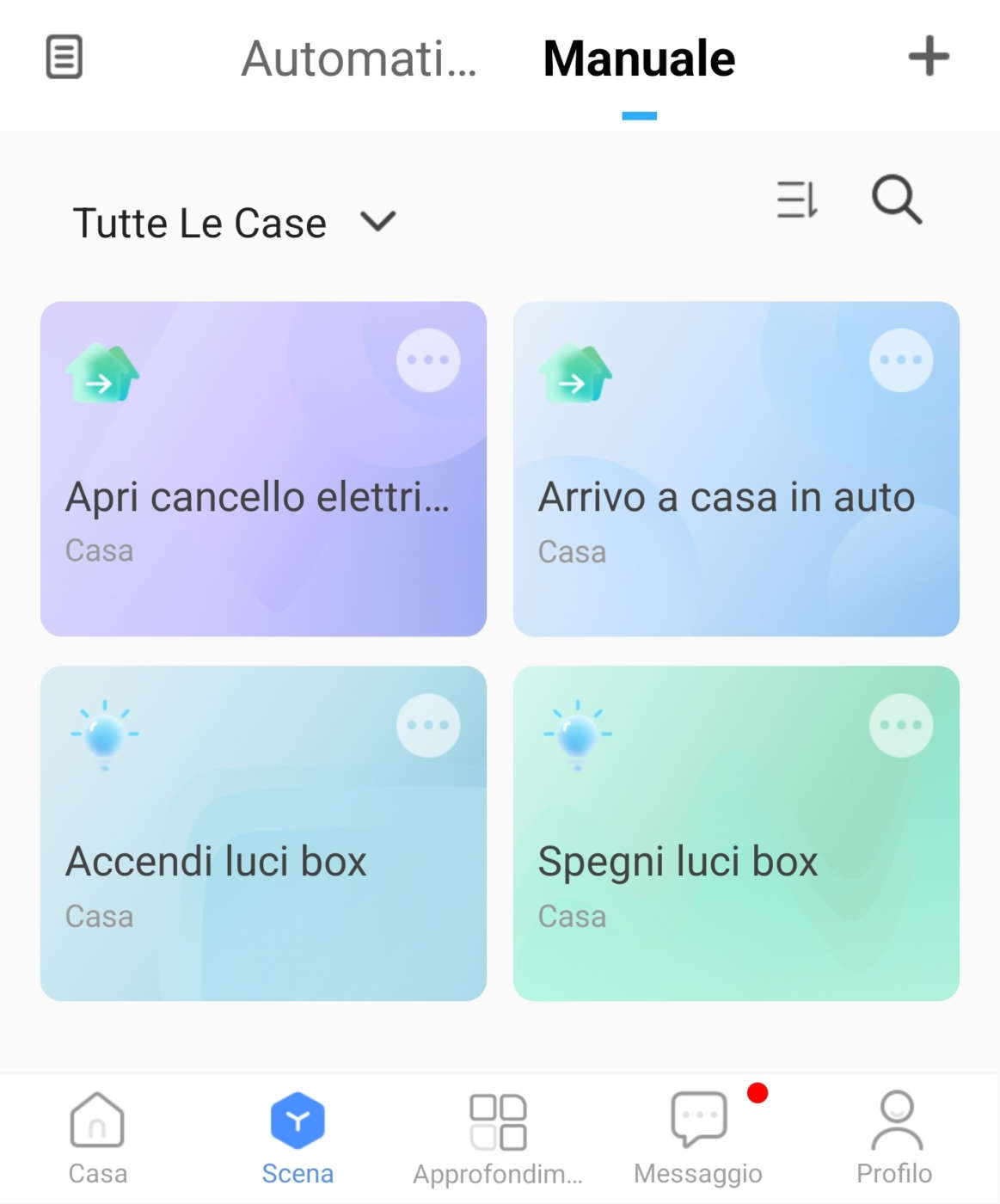The width and height of the screenshot is (1000, 1204).
Task: Open the scene log list icon
Action: [64, 57]
